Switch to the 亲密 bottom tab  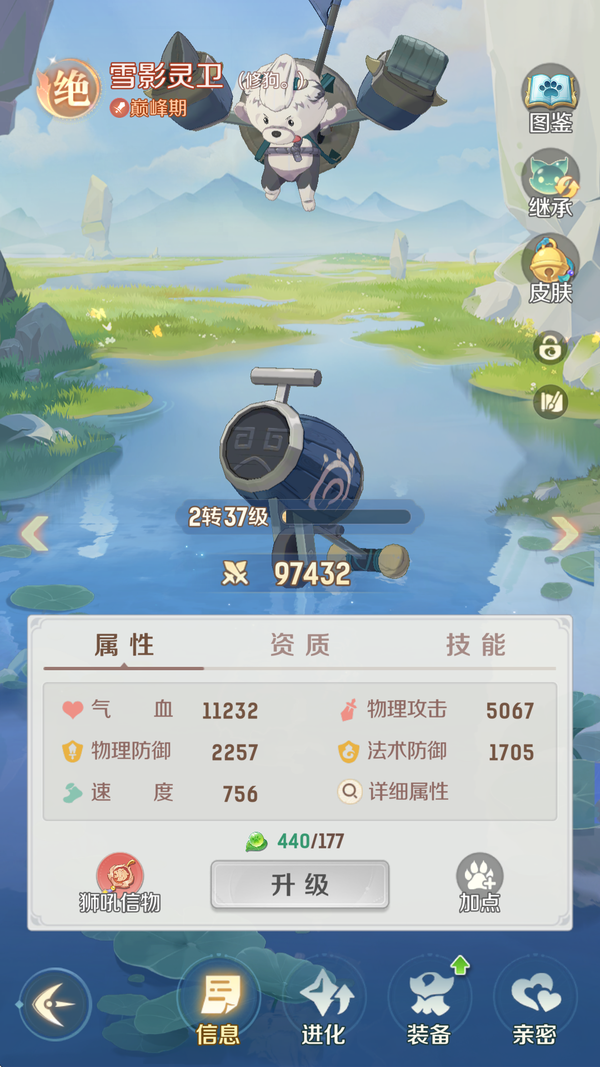pyautogui.click(x=534, y=1003)
